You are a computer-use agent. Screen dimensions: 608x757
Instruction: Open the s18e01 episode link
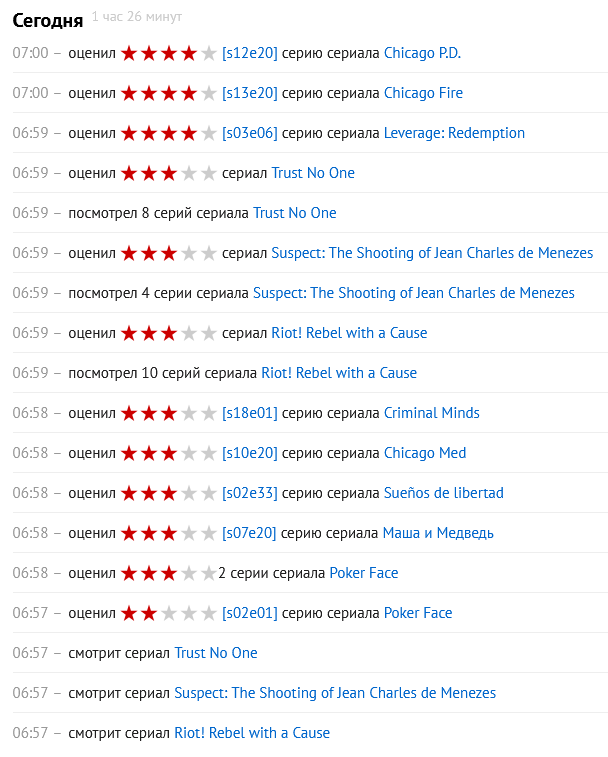pyautogui.click(x=250, y=413)
